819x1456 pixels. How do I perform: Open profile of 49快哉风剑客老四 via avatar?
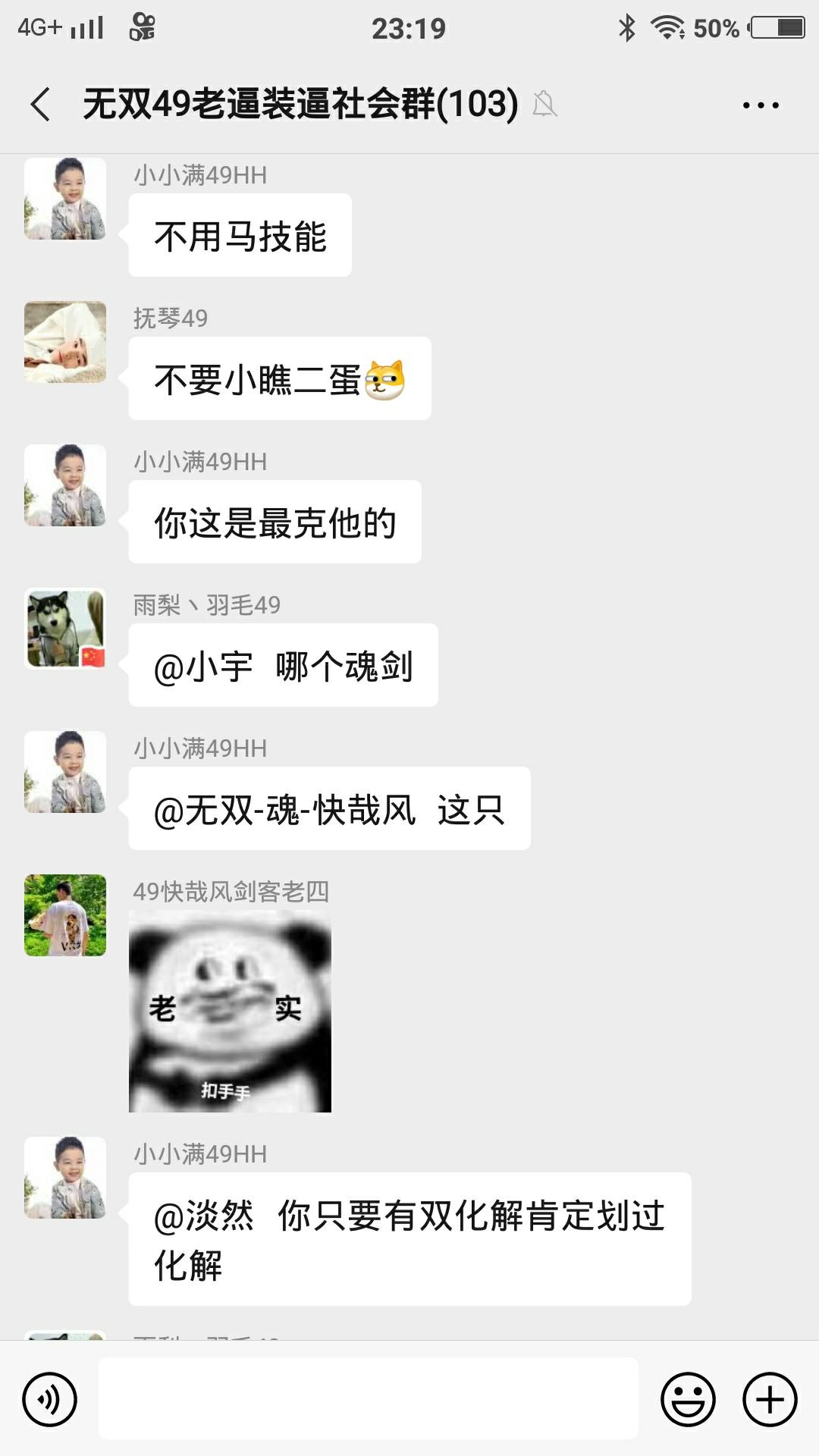65,915
